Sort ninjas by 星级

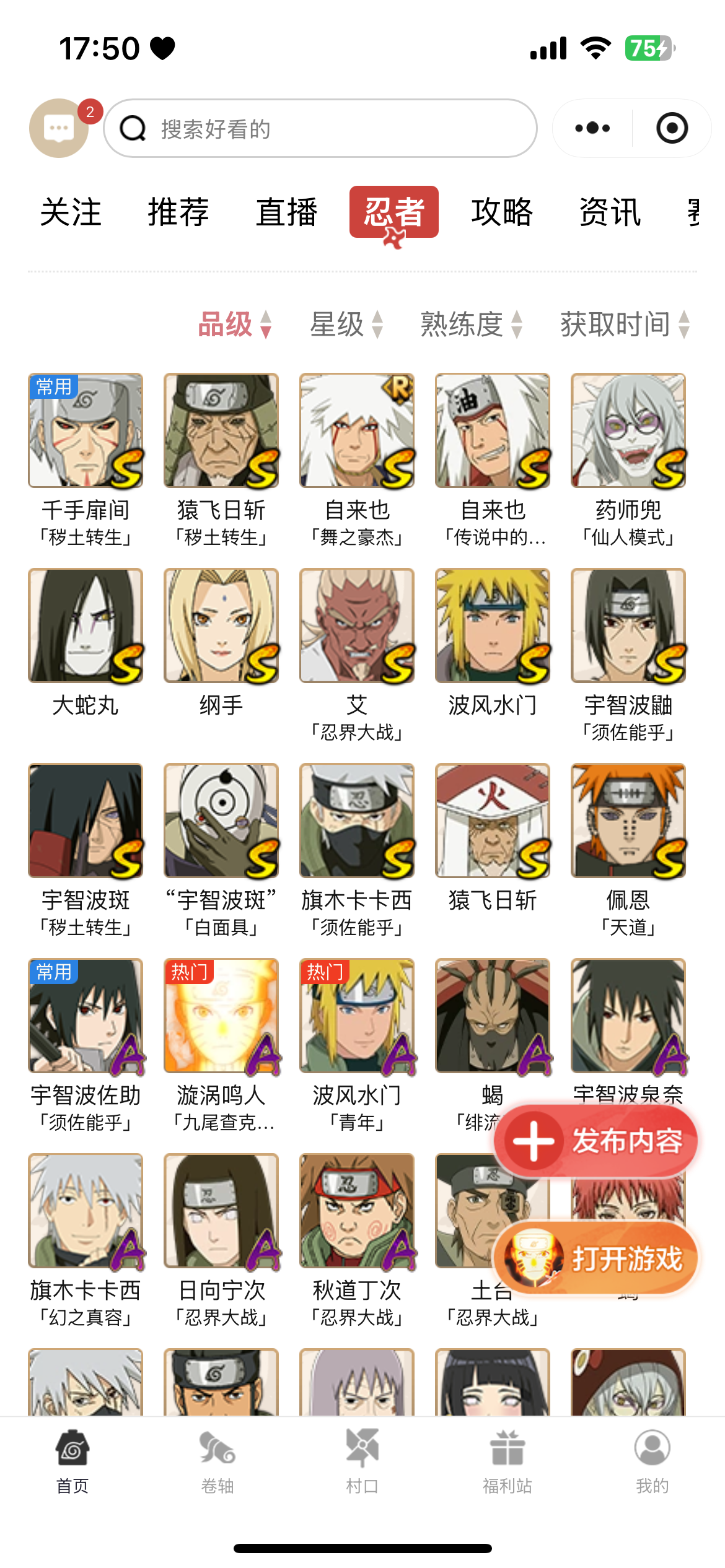click(x=346, y=324)
